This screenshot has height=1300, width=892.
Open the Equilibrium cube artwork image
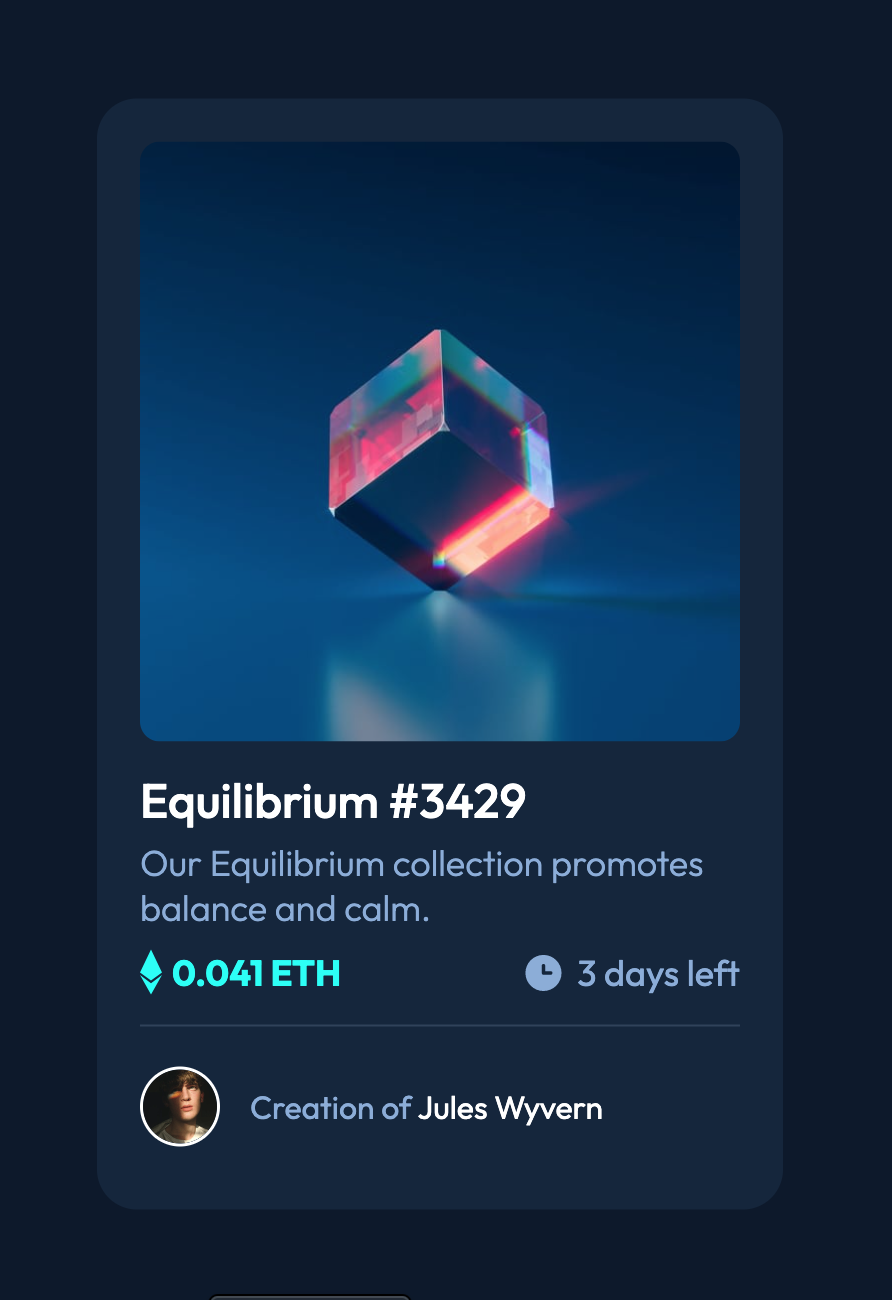[x=440, y=441]
